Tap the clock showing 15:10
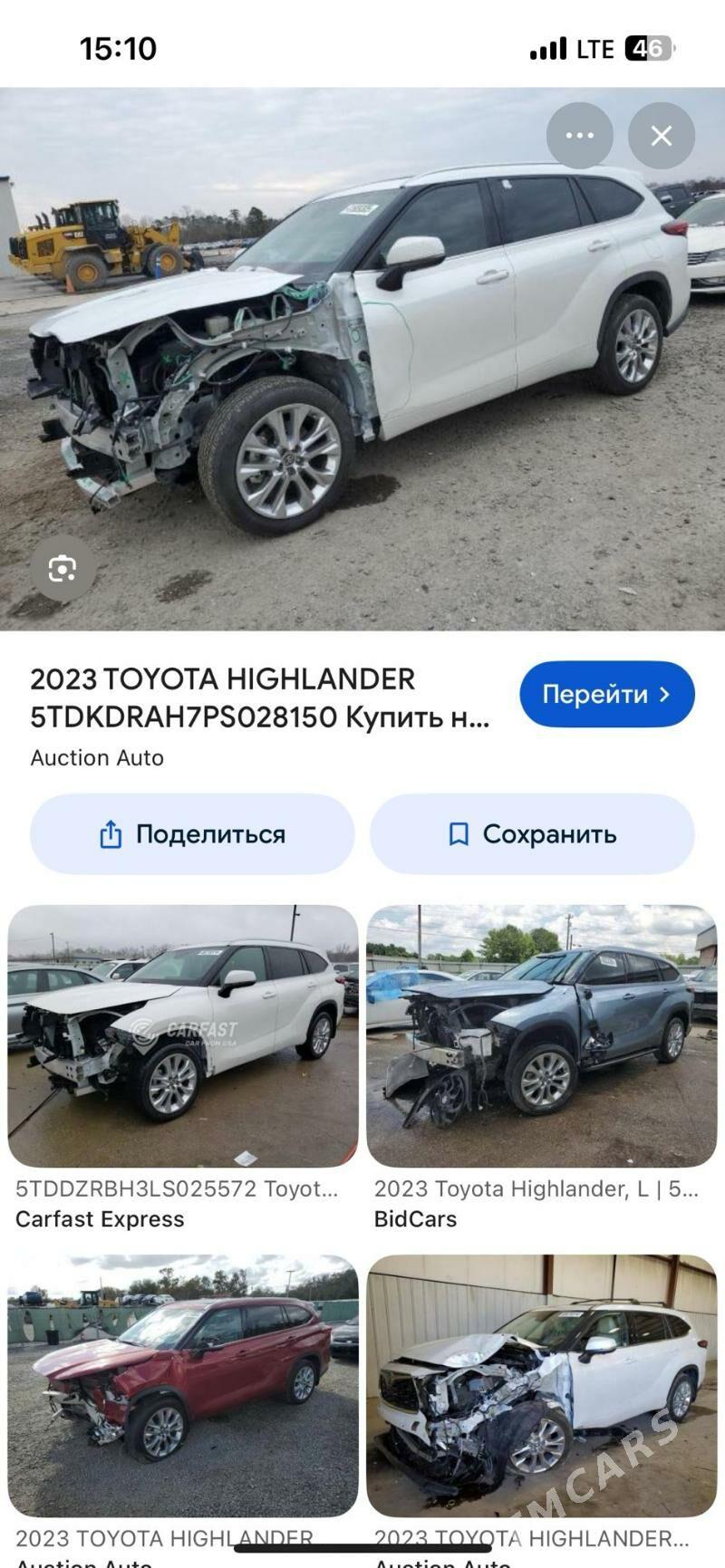725x1568 pixels. tap(119, 49)
